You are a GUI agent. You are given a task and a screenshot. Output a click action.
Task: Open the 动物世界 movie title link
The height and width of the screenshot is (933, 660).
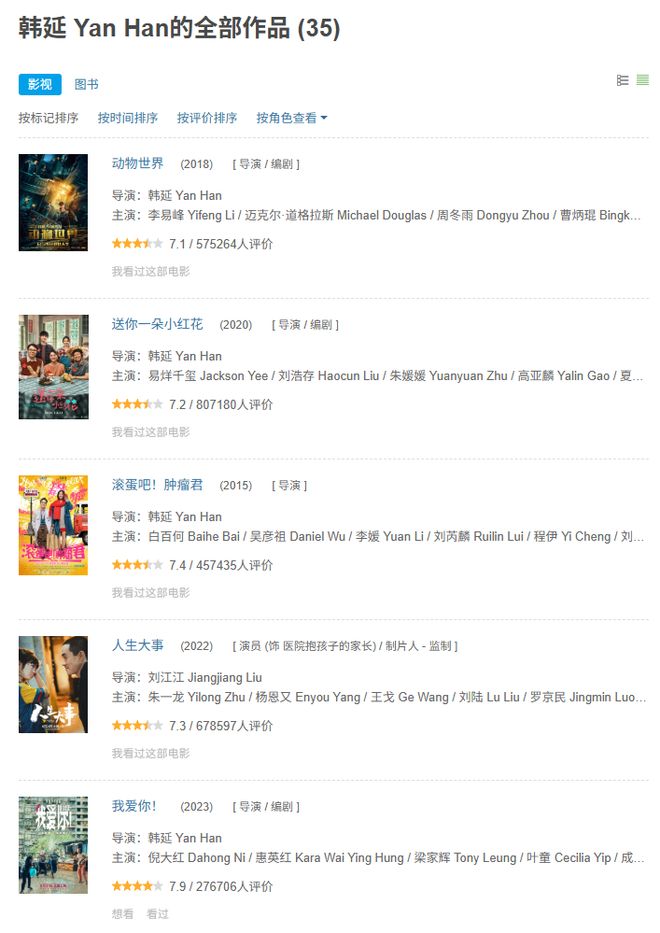click(137, 163)
